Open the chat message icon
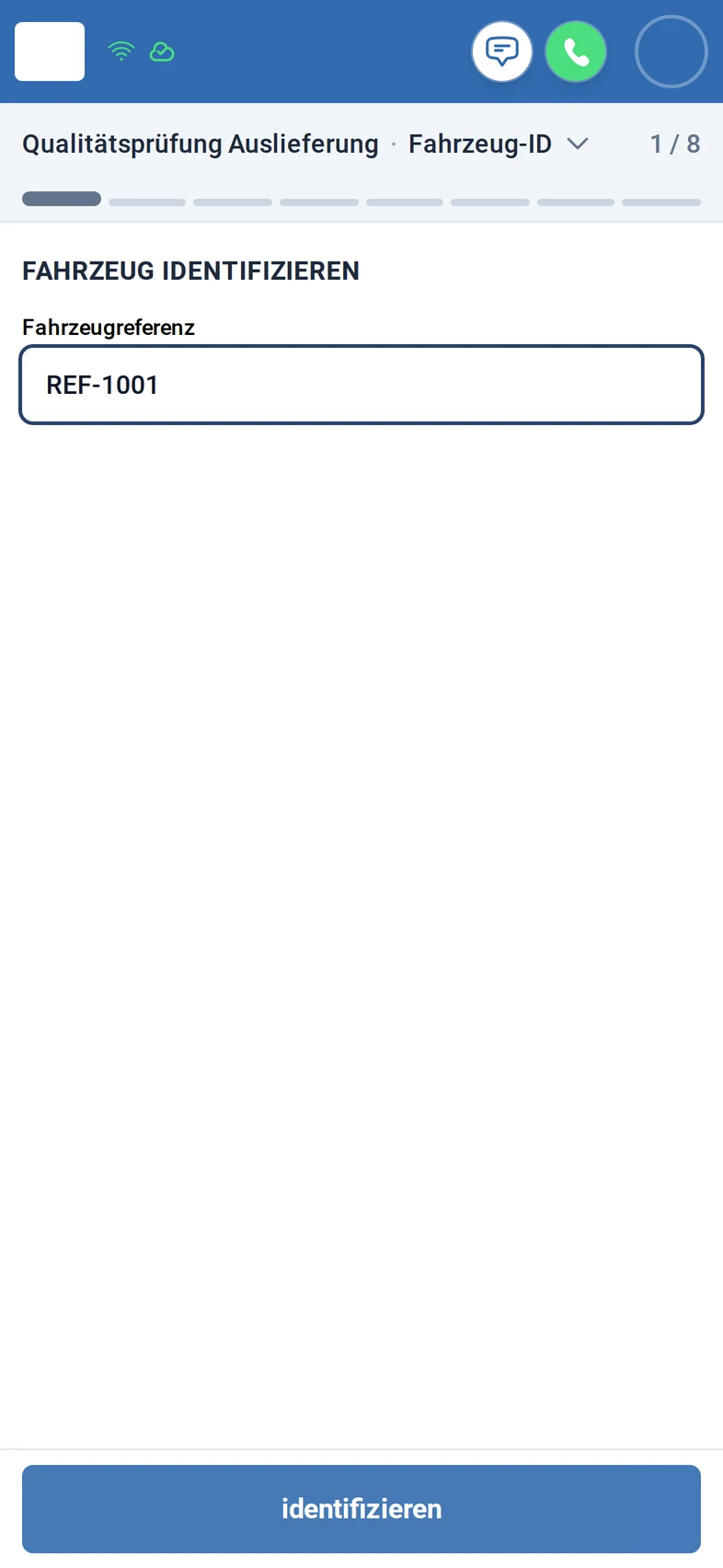Viewport: 723px width, 1568px height. [x=502, y=52]
